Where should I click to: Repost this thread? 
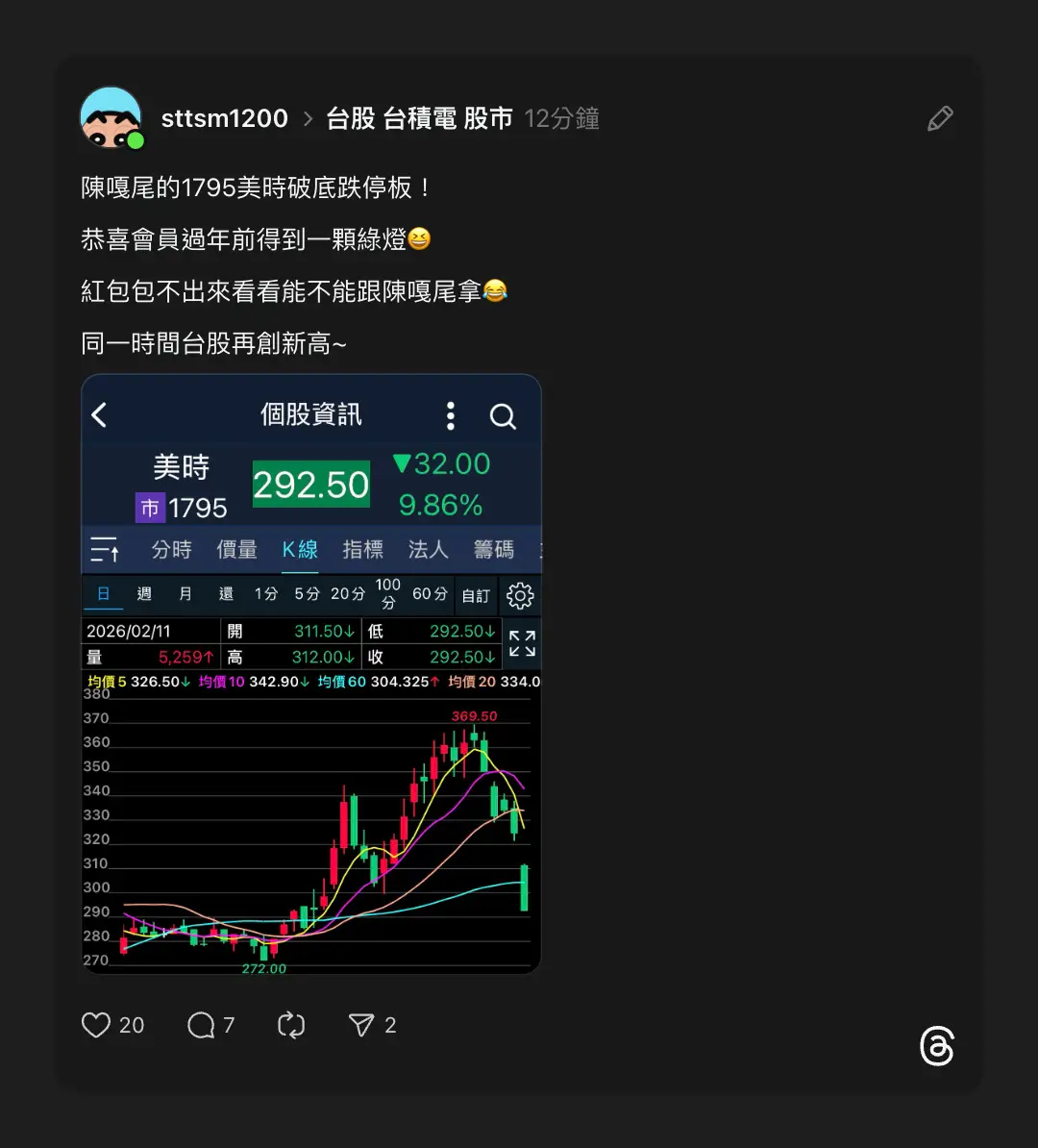coord(291,1025)
